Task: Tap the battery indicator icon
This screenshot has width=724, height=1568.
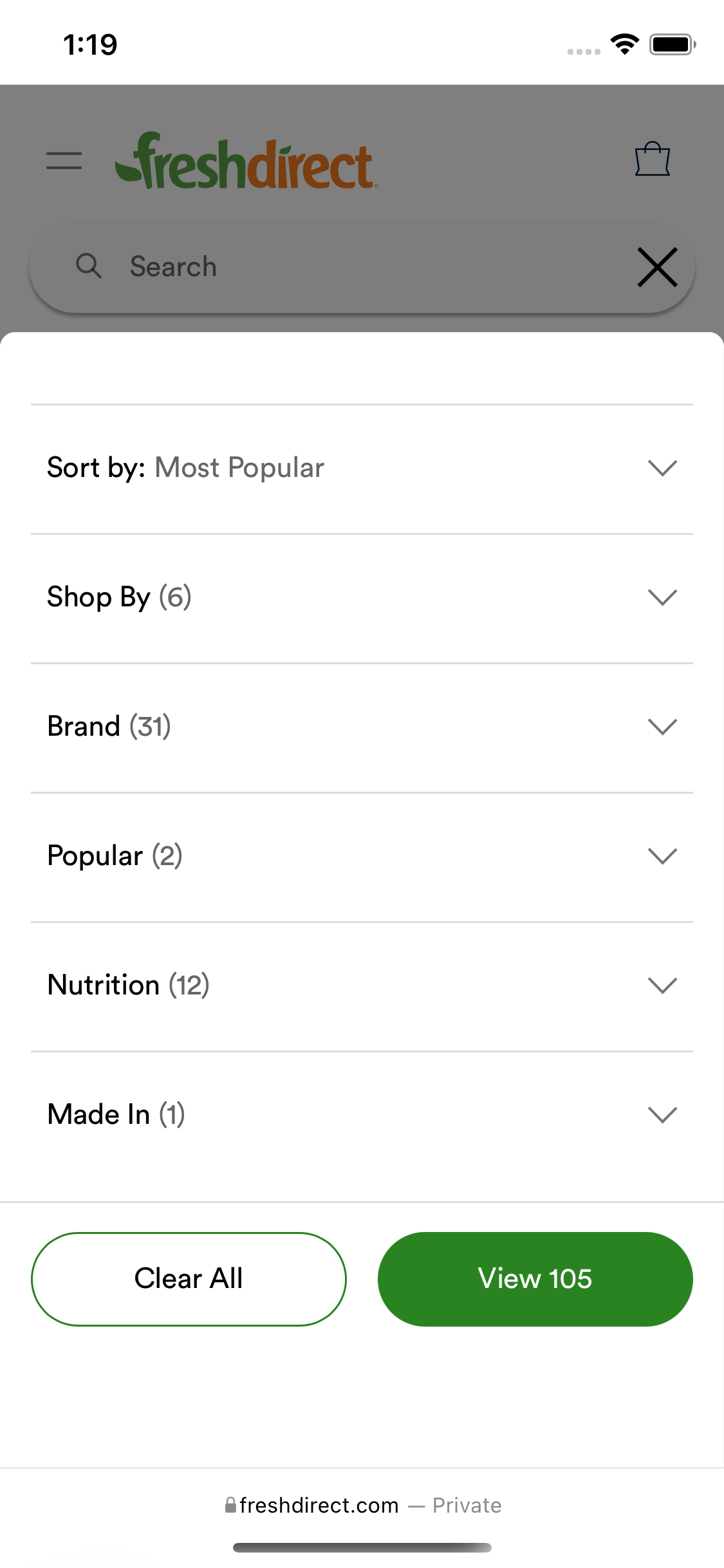Action: [673, 44]
